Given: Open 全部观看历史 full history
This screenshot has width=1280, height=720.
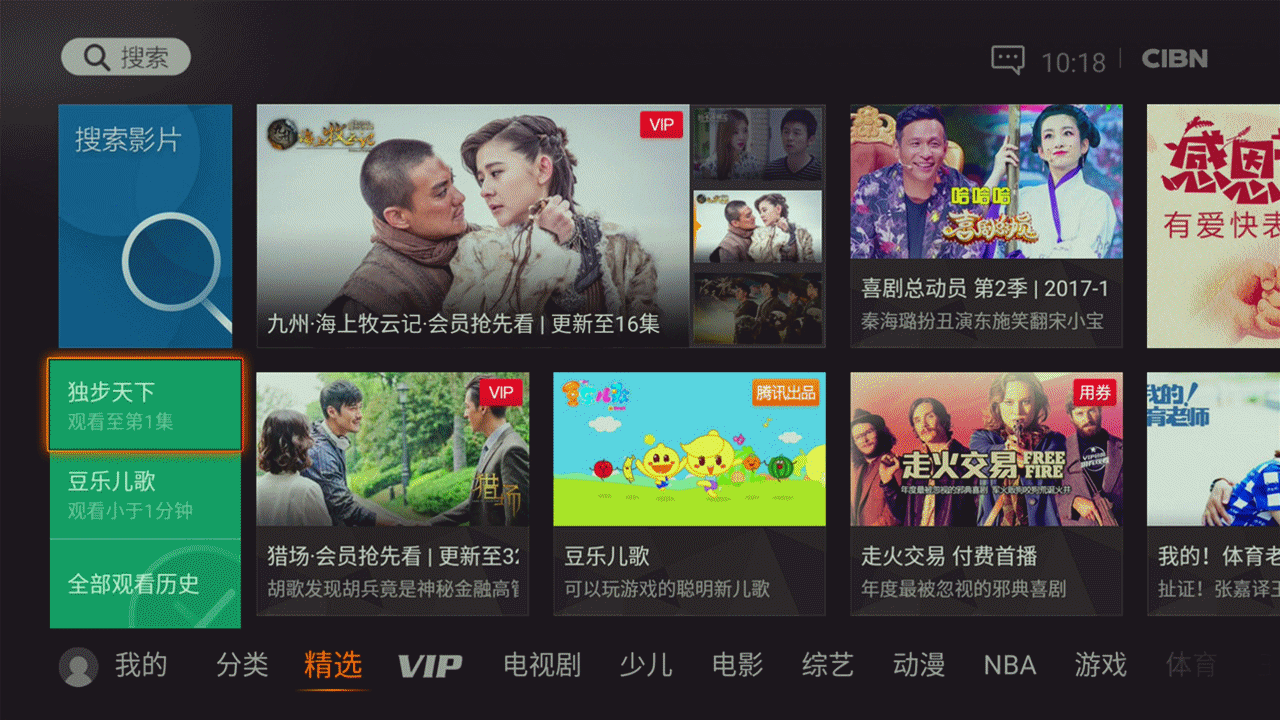Looking at the screenshot, I should (x=145, y=584).
